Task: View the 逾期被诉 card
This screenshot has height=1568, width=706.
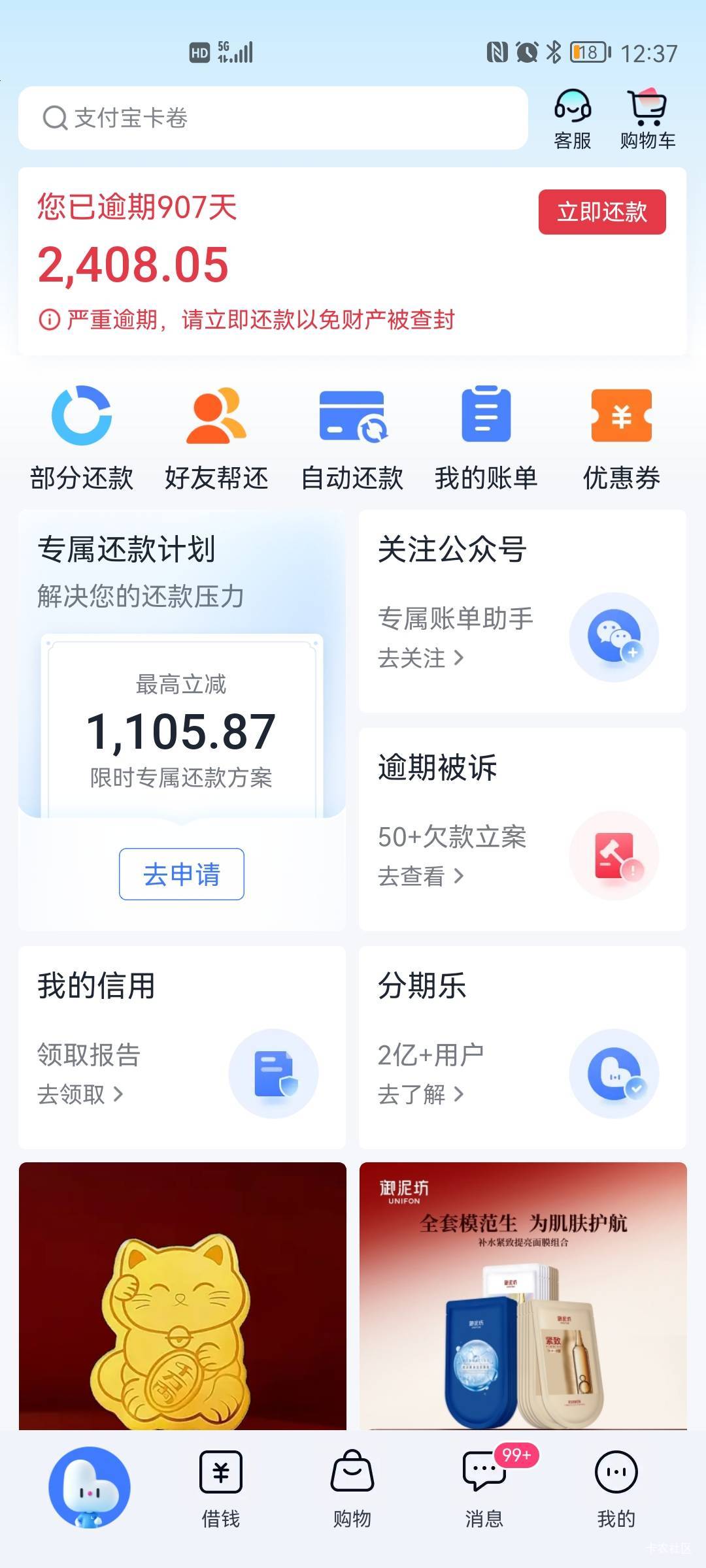Action: (522, 830)
